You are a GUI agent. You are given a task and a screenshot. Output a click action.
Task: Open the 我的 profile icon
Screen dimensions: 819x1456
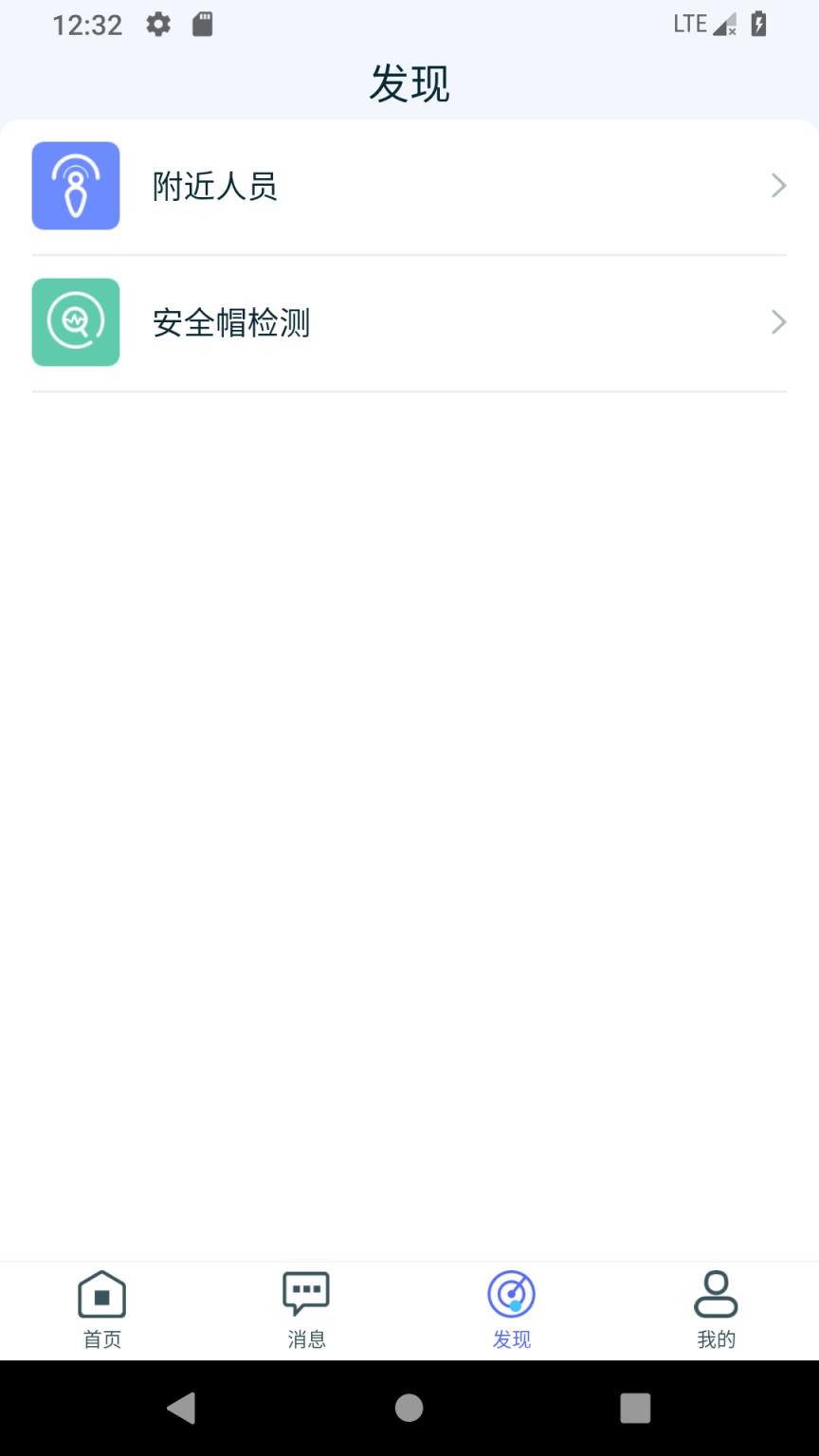[716, 1293]
